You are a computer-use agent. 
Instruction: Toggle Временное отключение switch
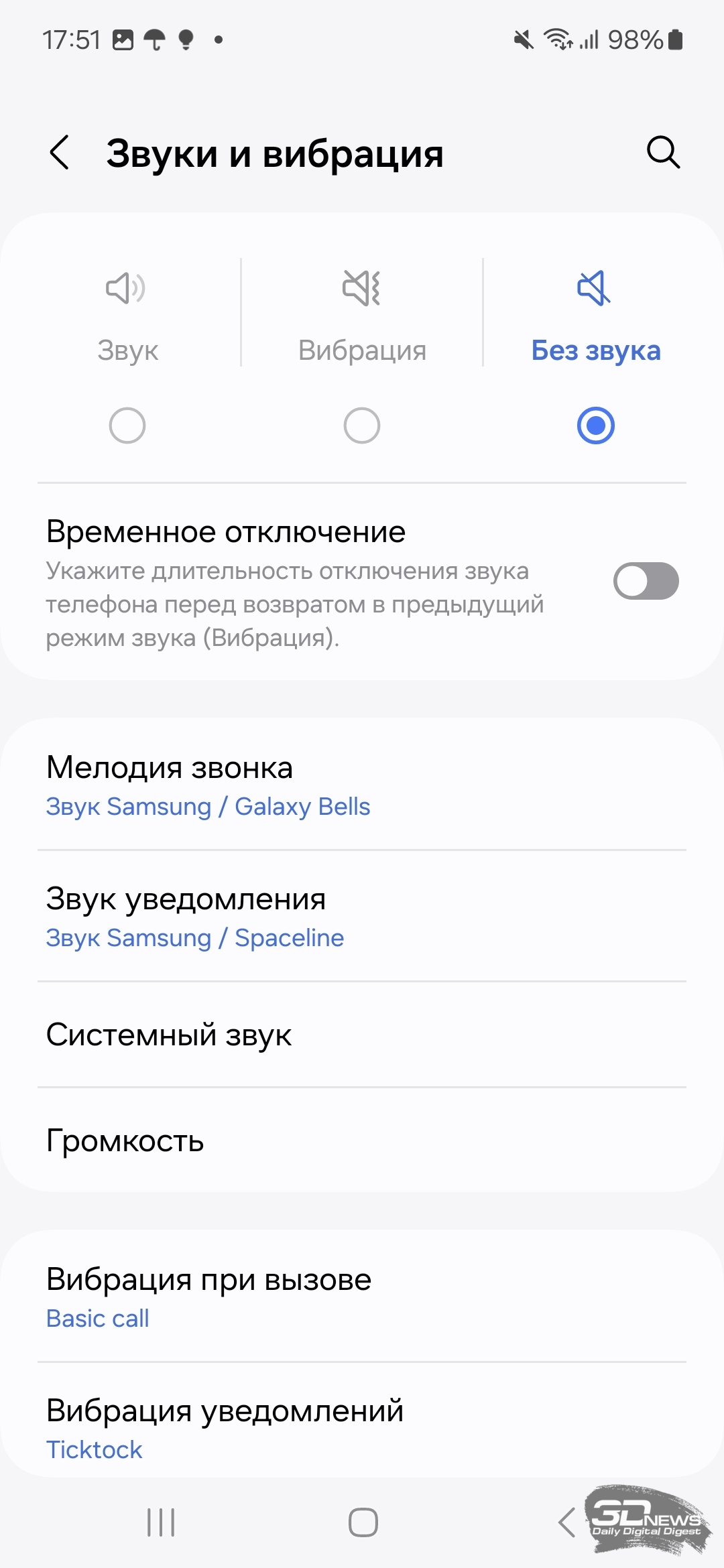pyautogui.click(x=646, y=581)
